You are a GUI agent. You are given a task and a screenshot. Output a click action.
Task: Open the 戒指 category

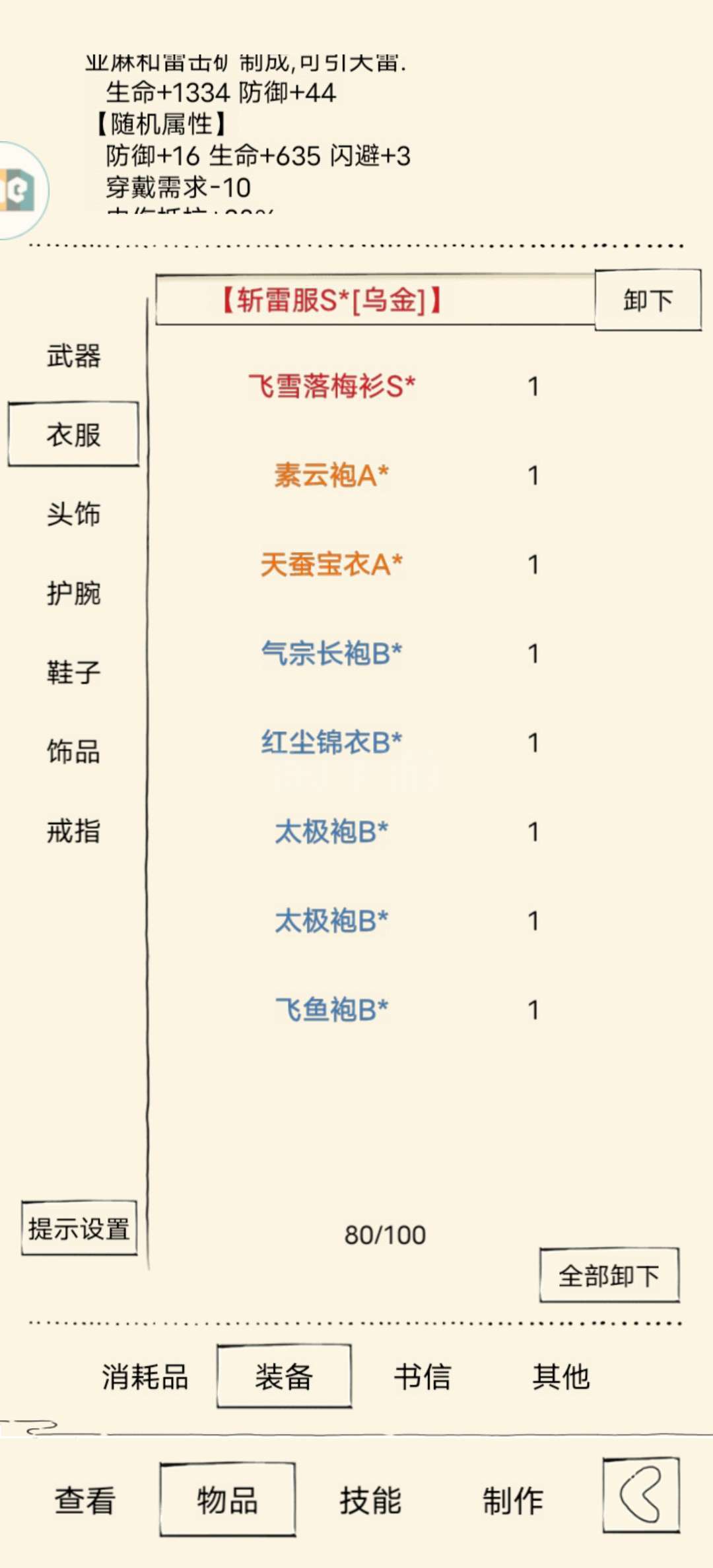73,831
